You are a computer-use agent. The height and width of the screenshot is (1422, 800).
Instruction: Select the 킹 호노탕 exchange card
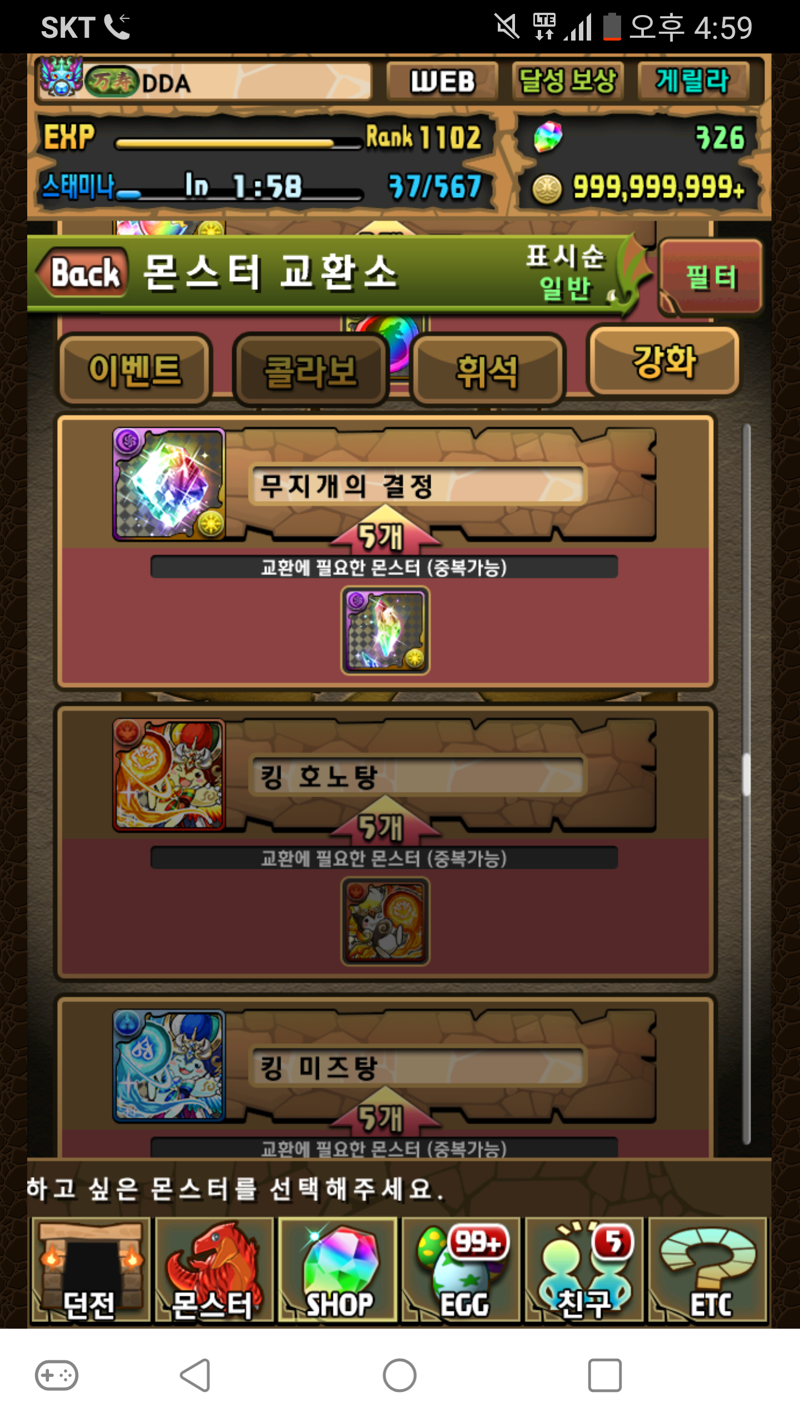[386, 843]
